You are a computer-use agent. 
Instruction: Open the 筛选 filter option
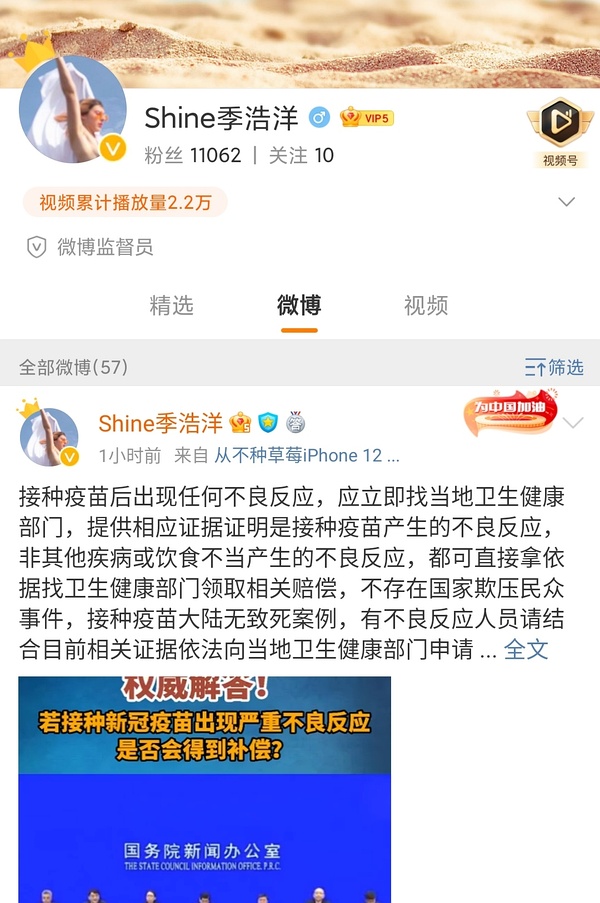[554, 367]
